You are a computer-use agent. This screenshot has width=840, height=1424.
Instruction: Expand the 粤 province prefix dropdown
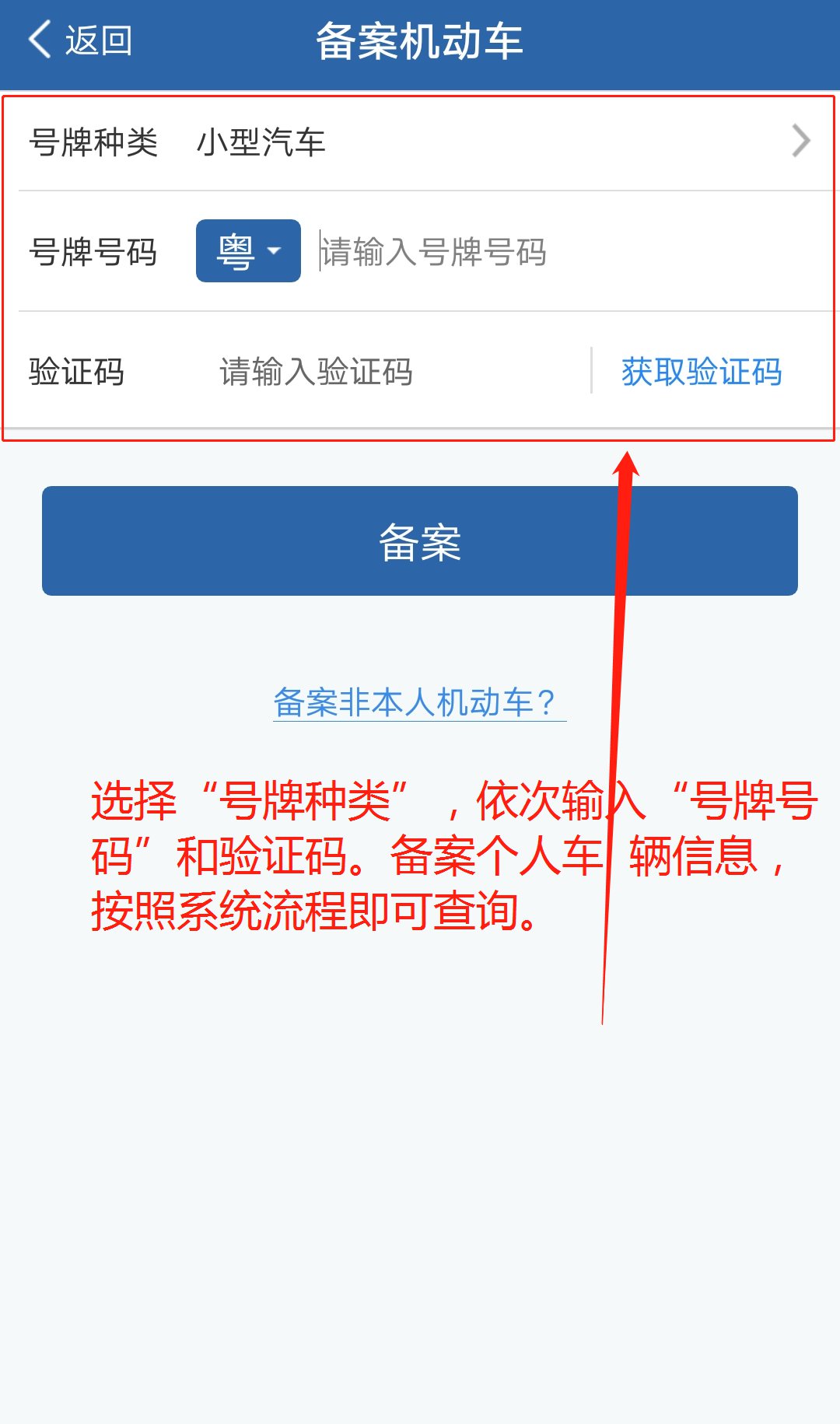(x=248, y=251)
